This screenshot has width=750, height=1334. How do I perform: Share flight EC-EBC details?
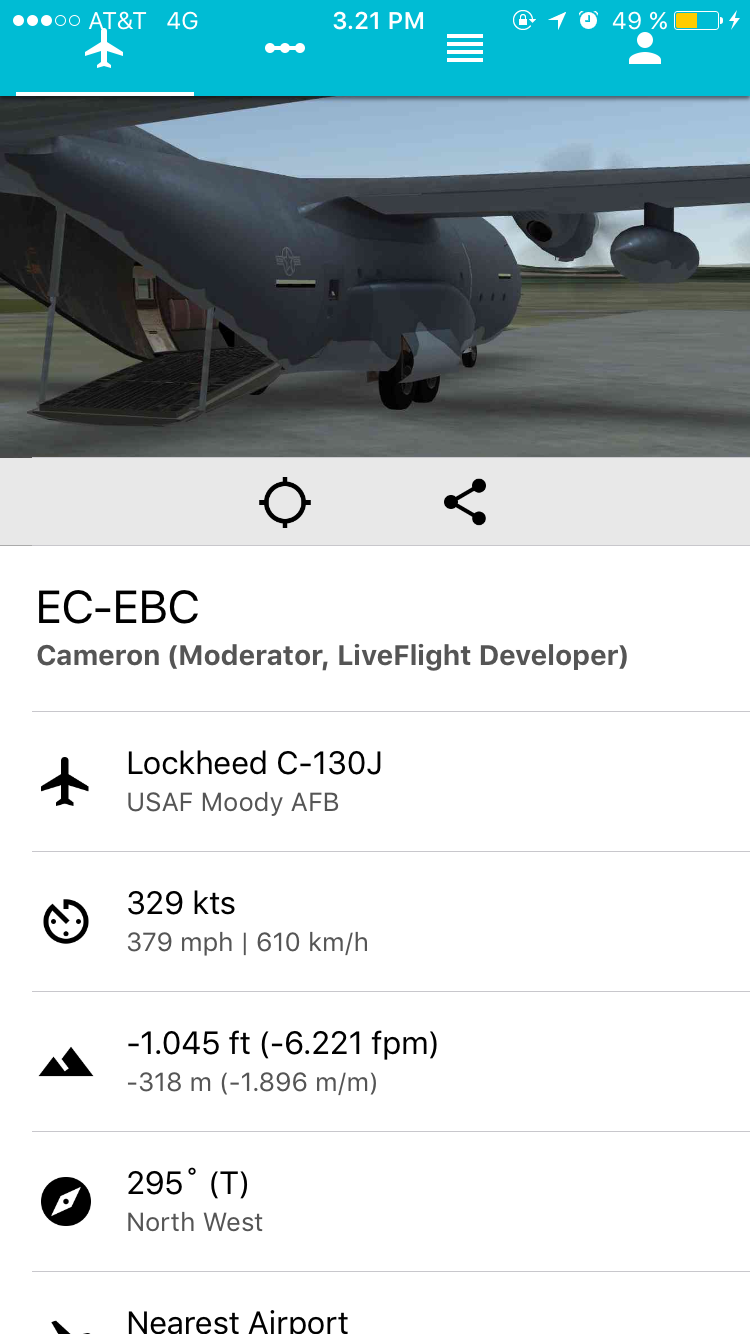coord(465,502)
